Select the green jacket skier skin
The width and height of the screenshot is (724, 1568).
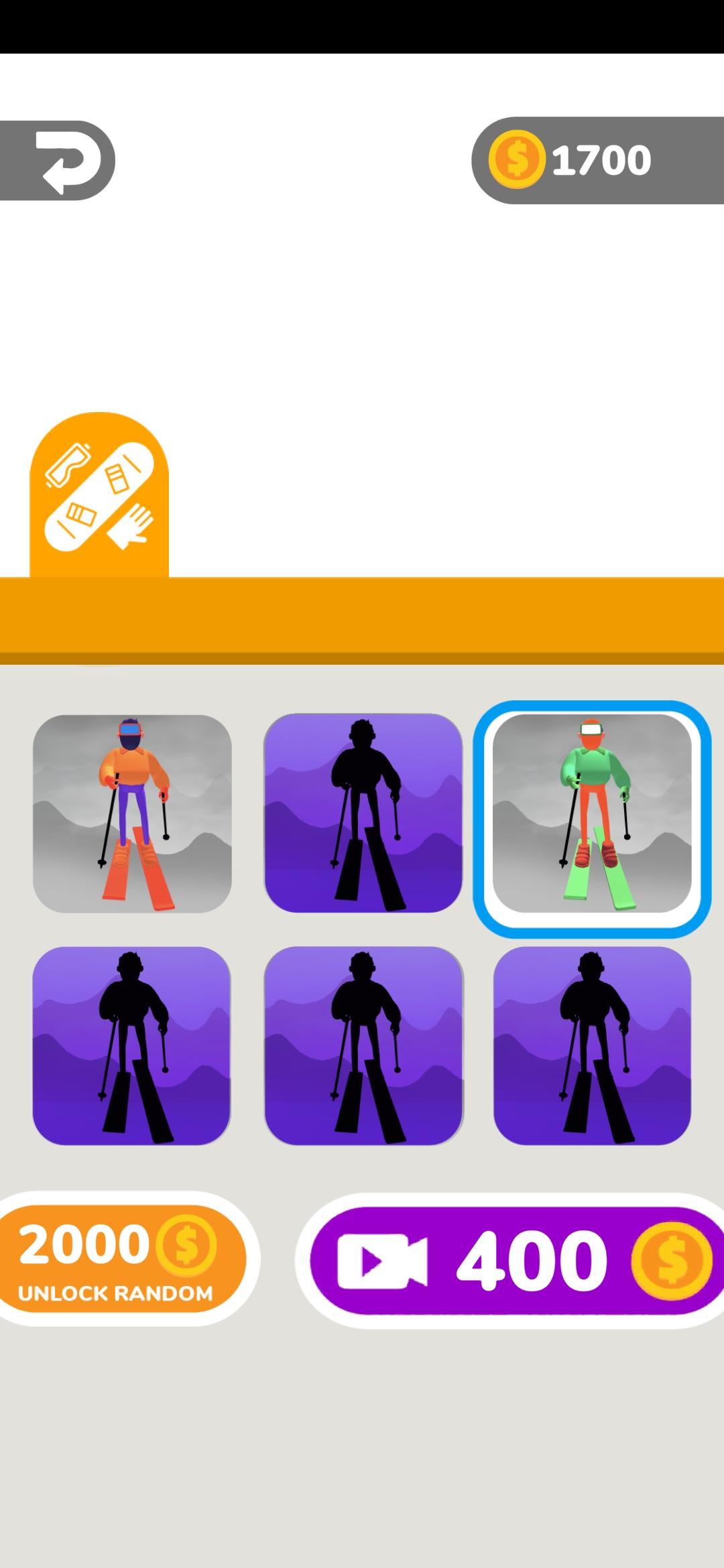point(592,813)
